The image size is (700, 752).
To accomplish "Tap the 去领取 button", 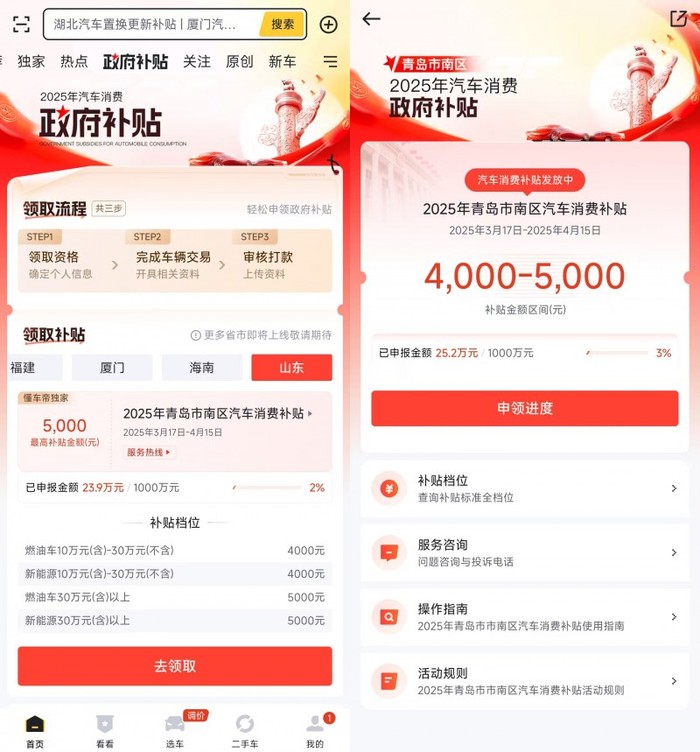I will [175, 666].
